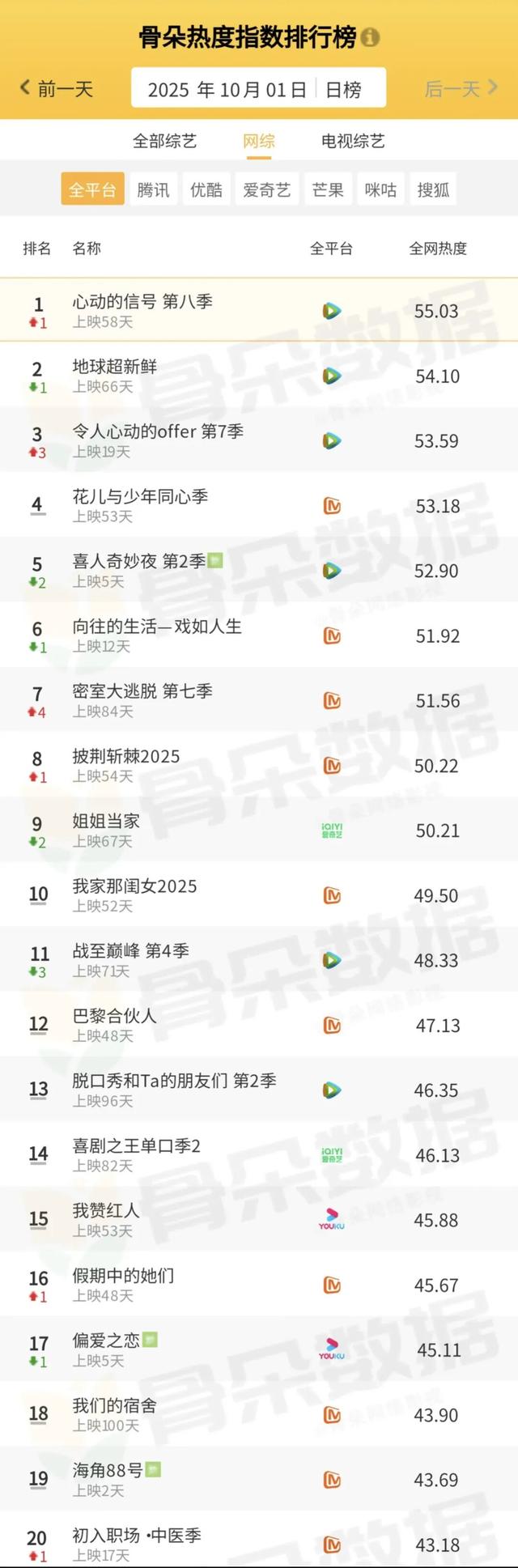Open the date picker 2025年10月01日
The height and width of the screenshot is (1568, 518).
pyautogui.click(x=227, y=89)
